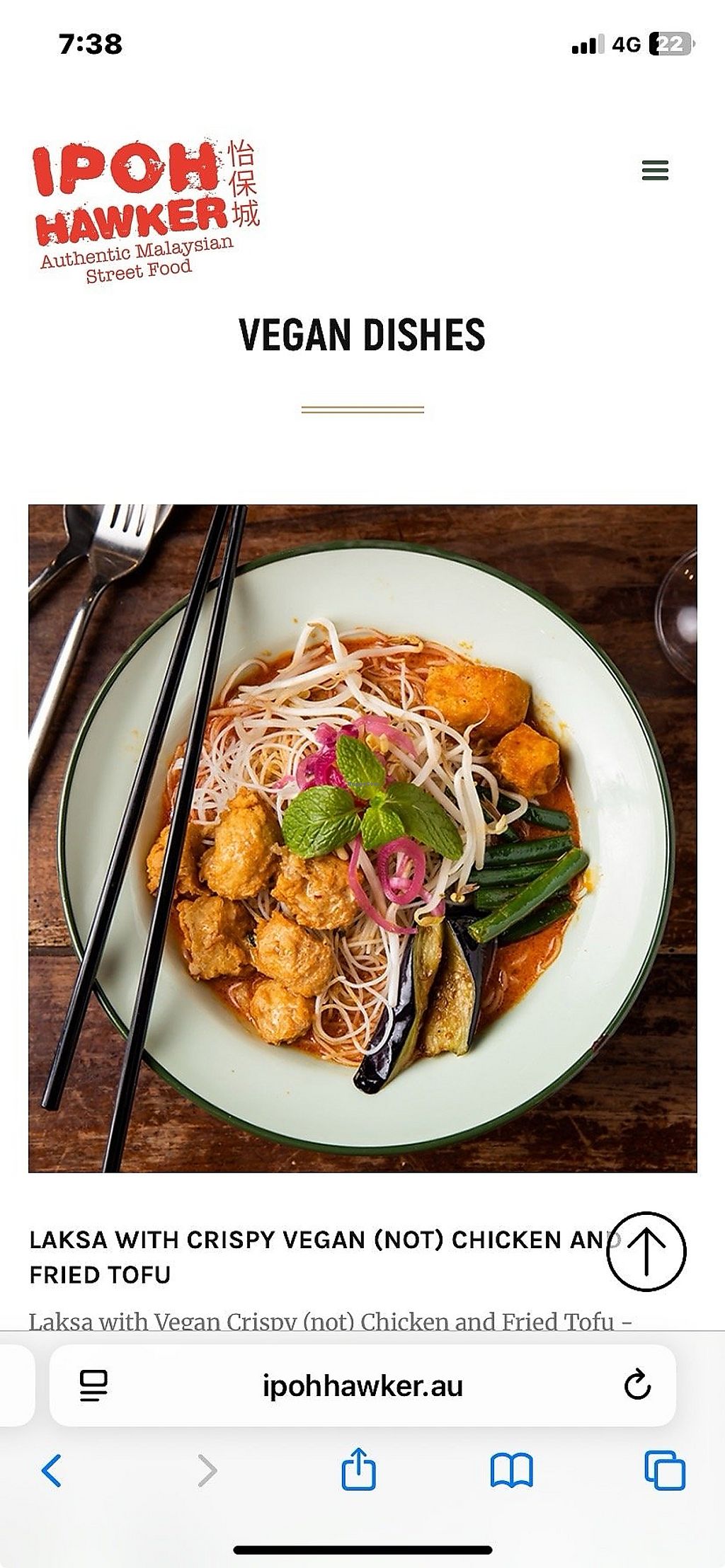
Task: Open the laksa dish photo
Action: [x=362, y=838]
